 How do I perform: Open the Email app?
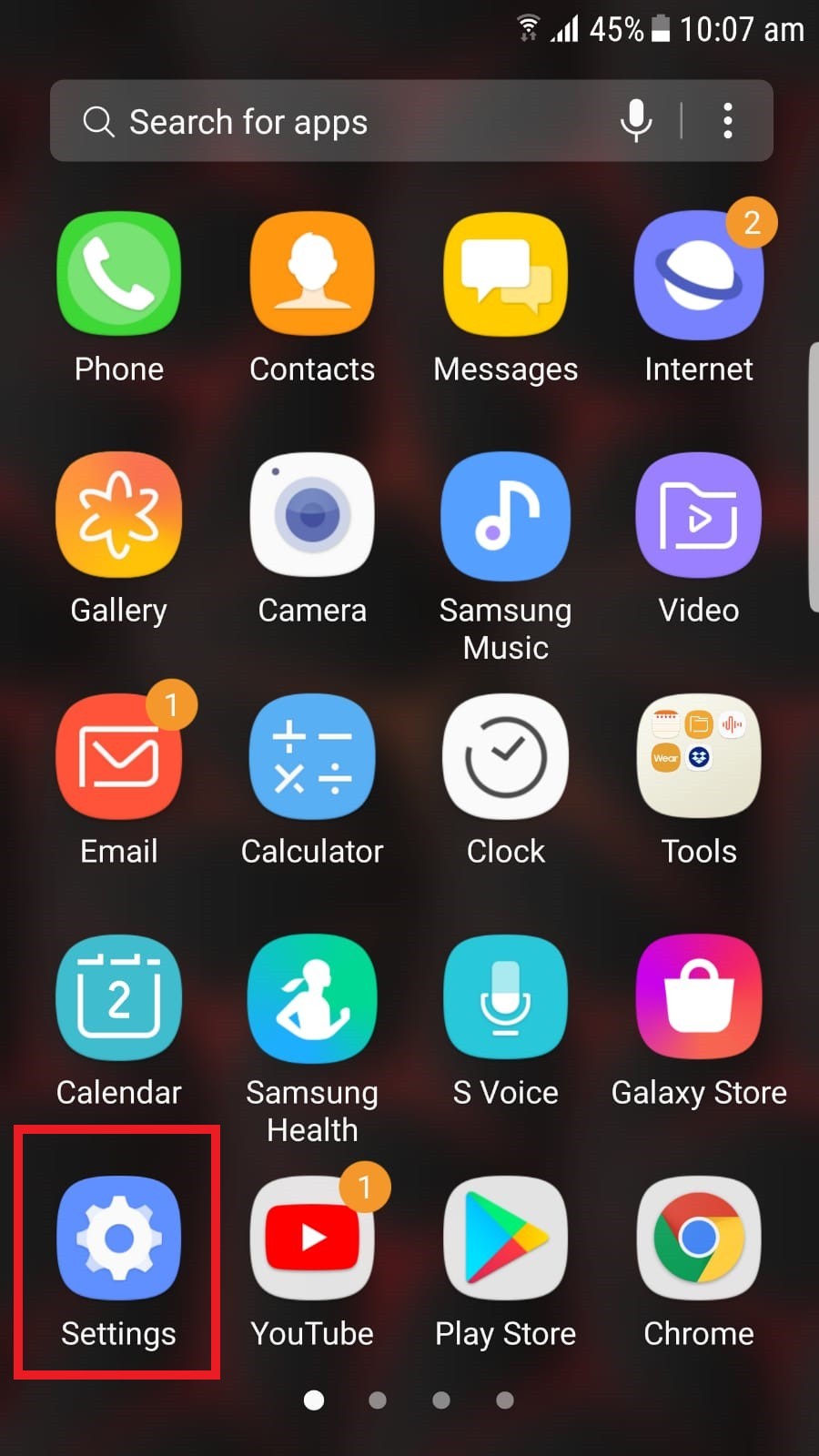tap(119, 756)
